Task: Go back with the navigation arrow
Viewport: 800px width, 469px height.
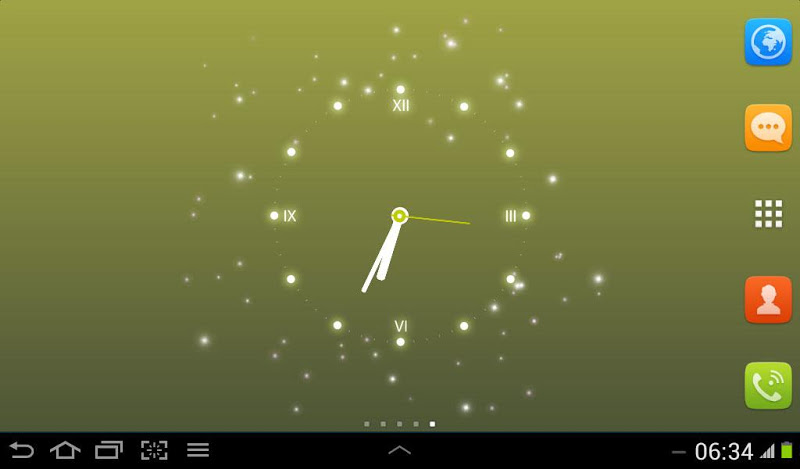Action: click(x=21, y=450)
